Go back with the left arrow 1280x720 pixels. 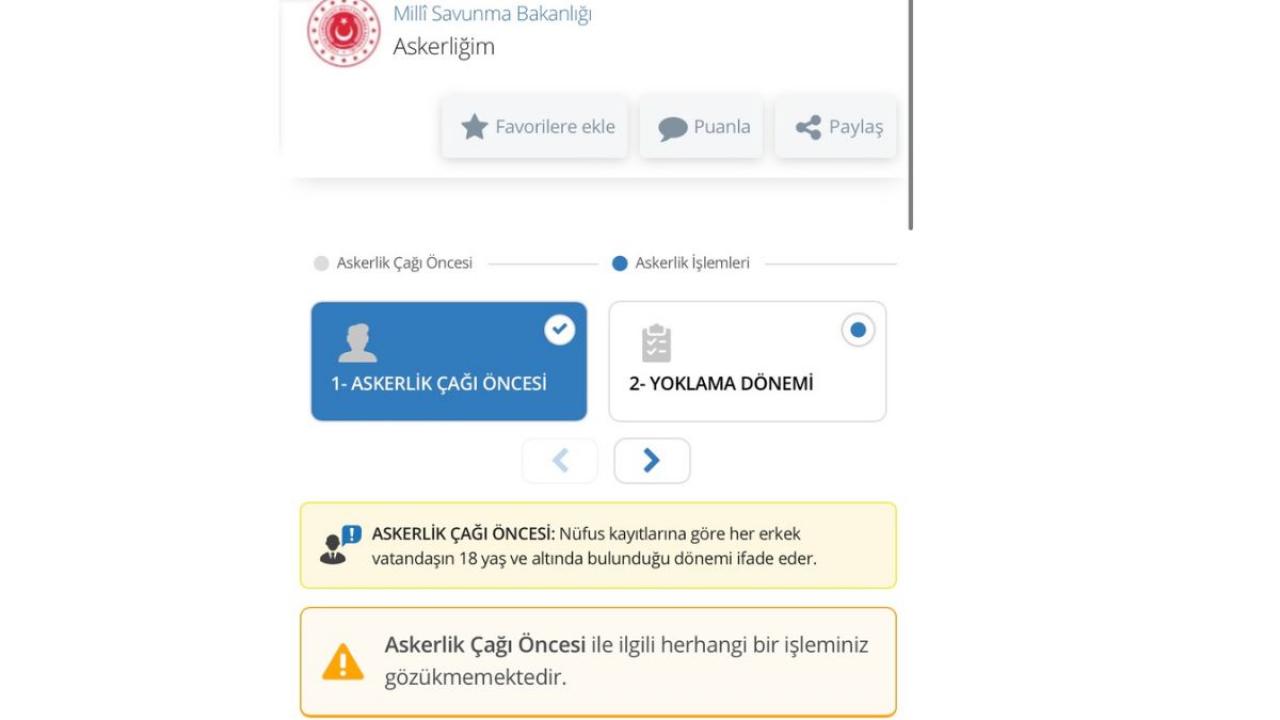click(x=560, y=460)
